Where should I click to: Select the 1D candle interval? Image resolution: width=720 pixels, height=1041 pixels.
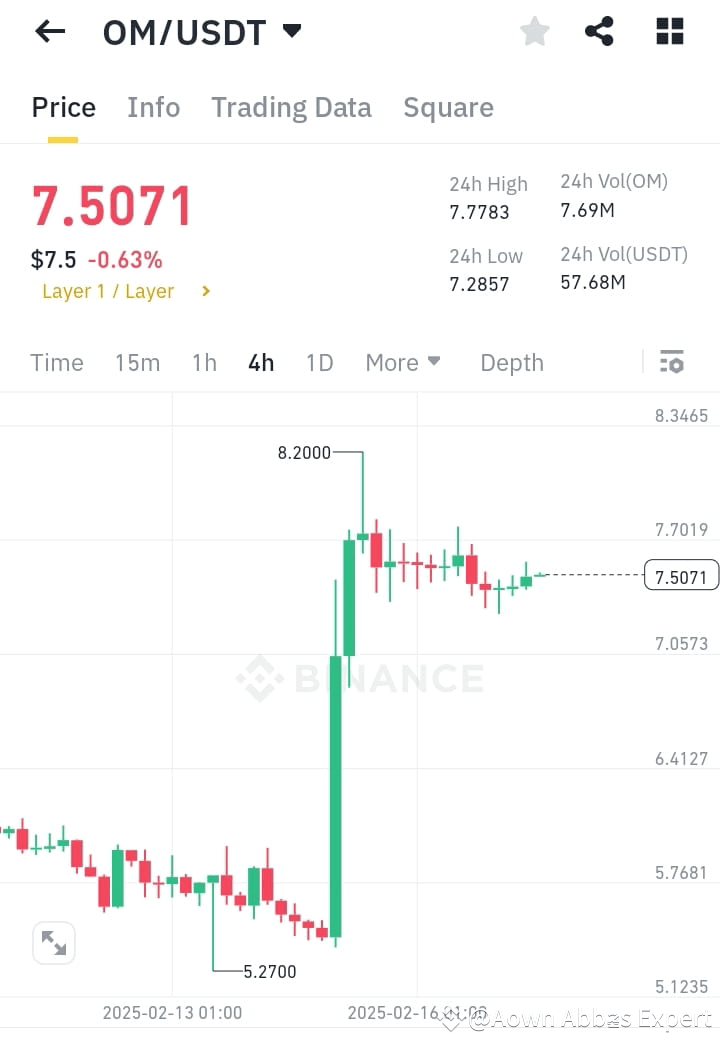[x=319, y=363]
